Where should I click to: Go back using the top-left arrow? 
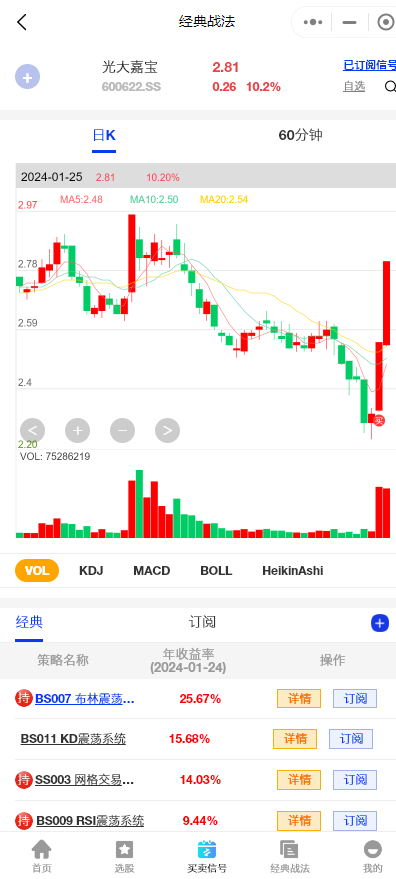22,22
